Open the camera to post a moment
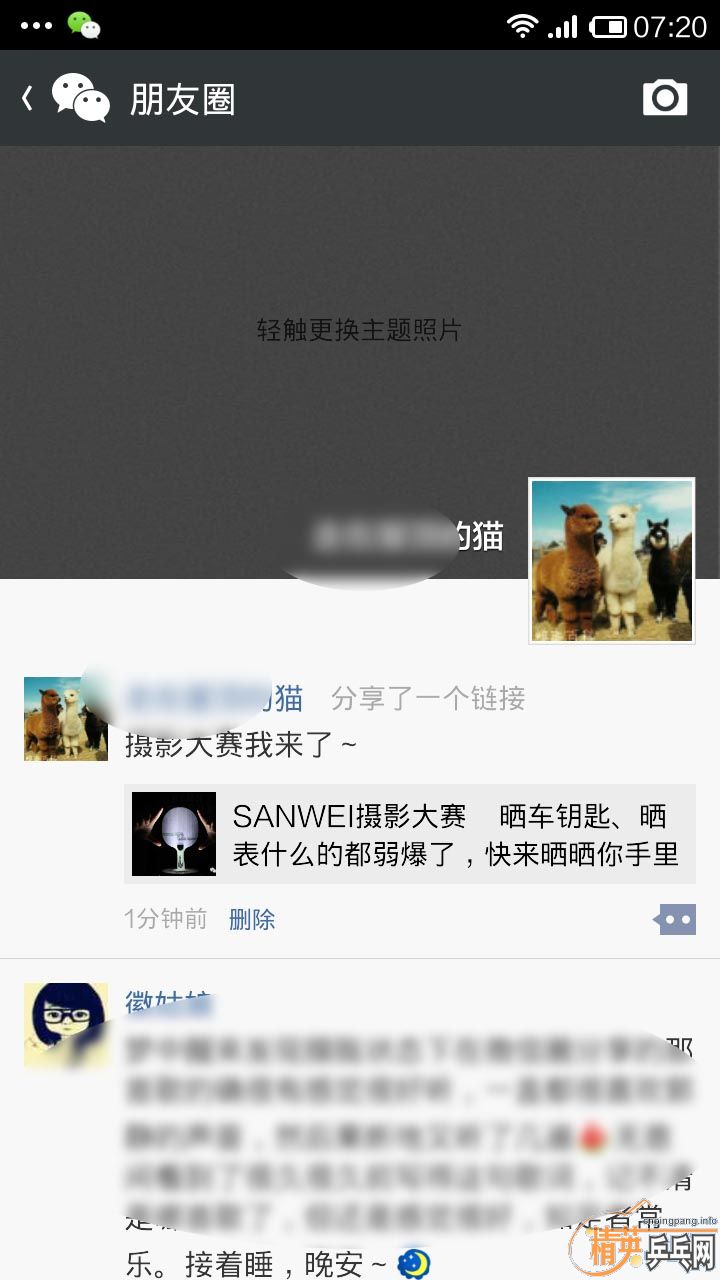The image size is (720, 1280). click(x=665, y=98)
